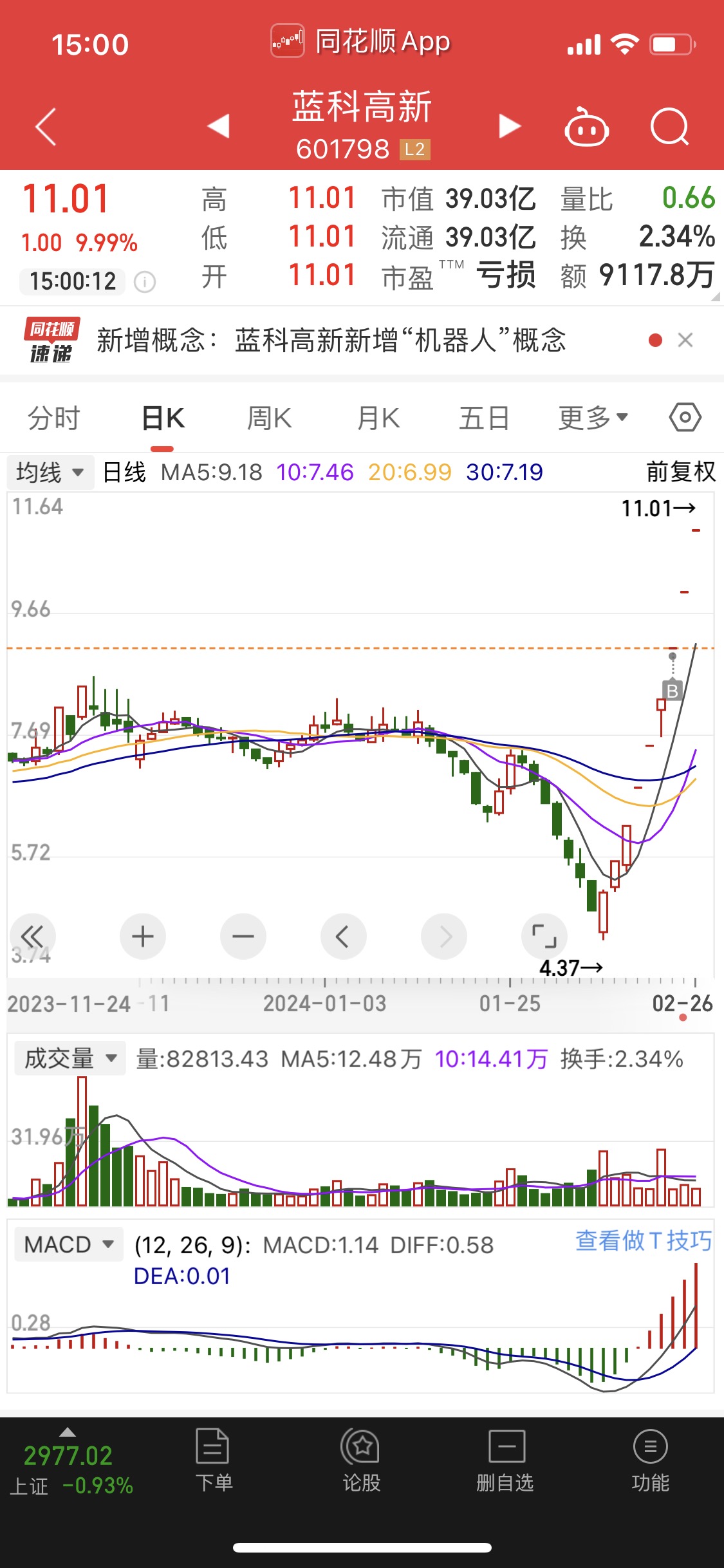The width and height of the screenshot is (724, 1568).
Task: Open the stock search magnifier
Action: [x=669, y=127]
